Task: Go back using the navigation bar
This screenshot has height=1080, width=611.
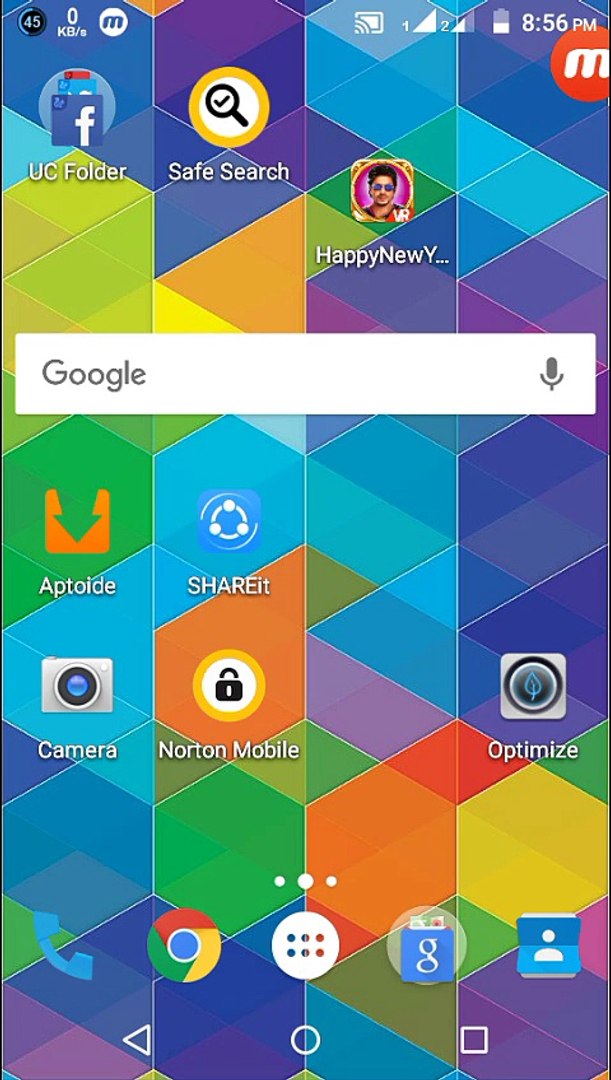Action: (137, 1040)
